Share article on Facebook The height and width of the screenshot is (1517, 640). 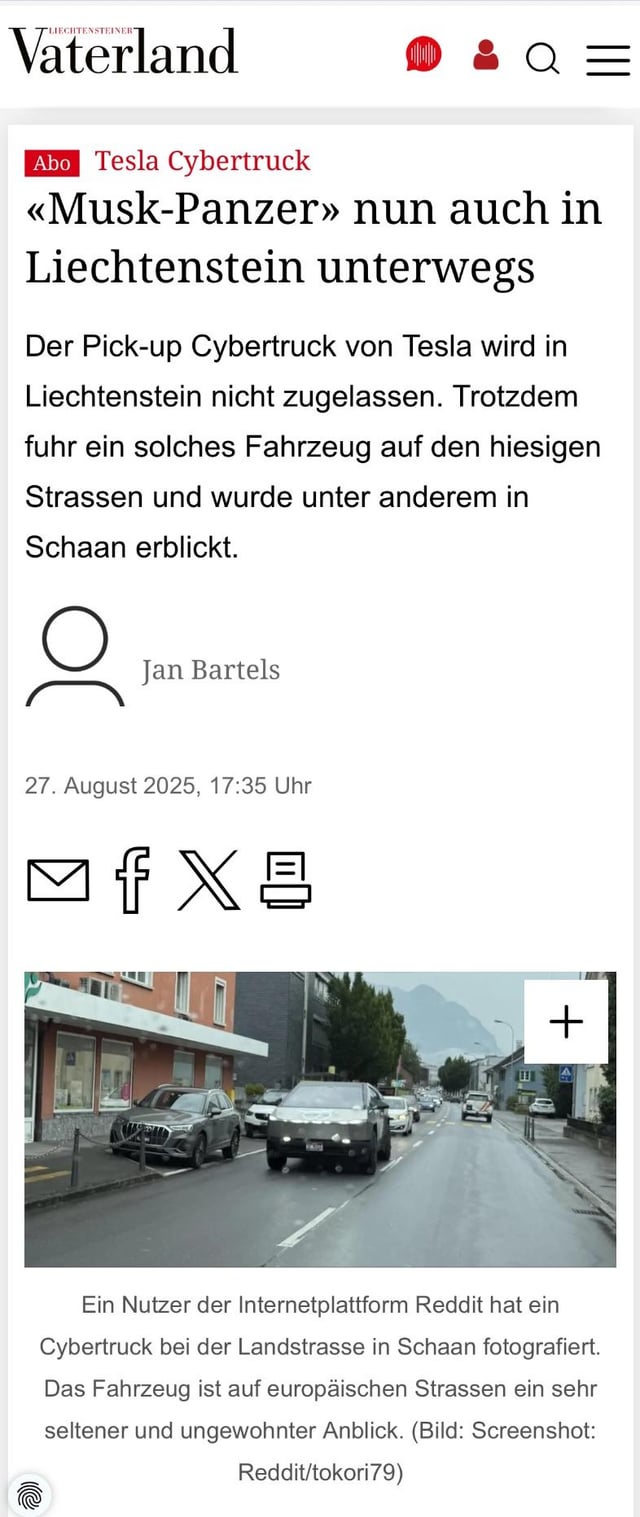[132, 880]
